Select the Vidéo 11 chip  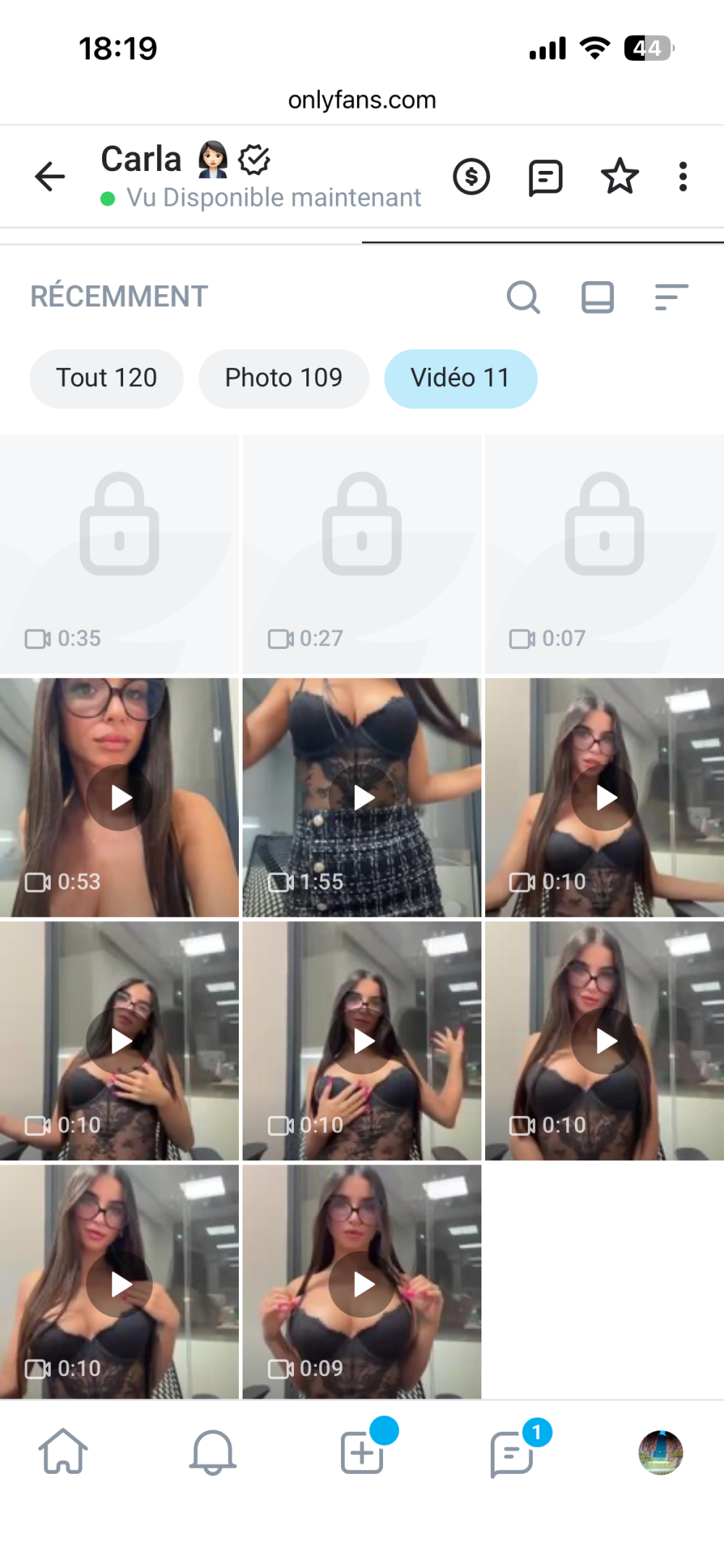point(460,378)
